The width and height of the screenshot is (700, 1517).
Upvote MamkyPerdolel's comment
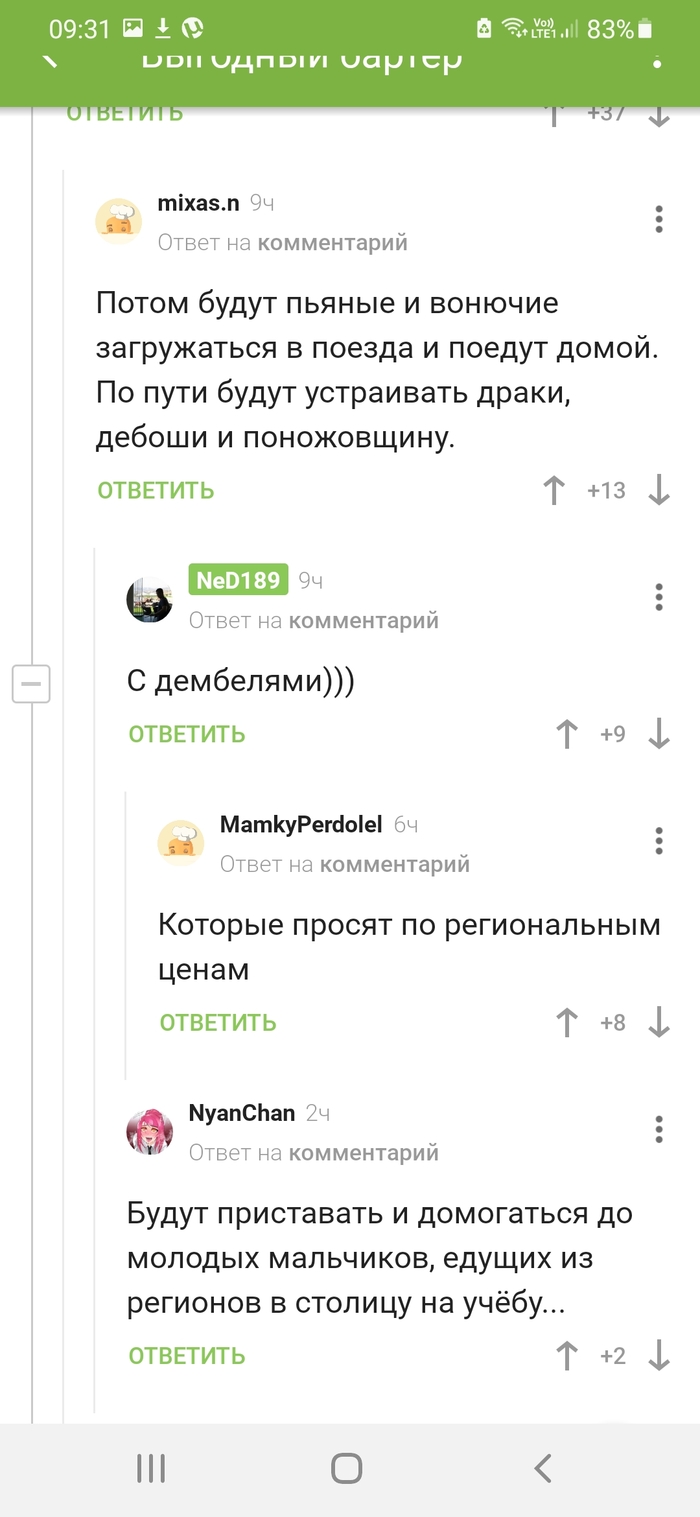(x=567, y=1022)
